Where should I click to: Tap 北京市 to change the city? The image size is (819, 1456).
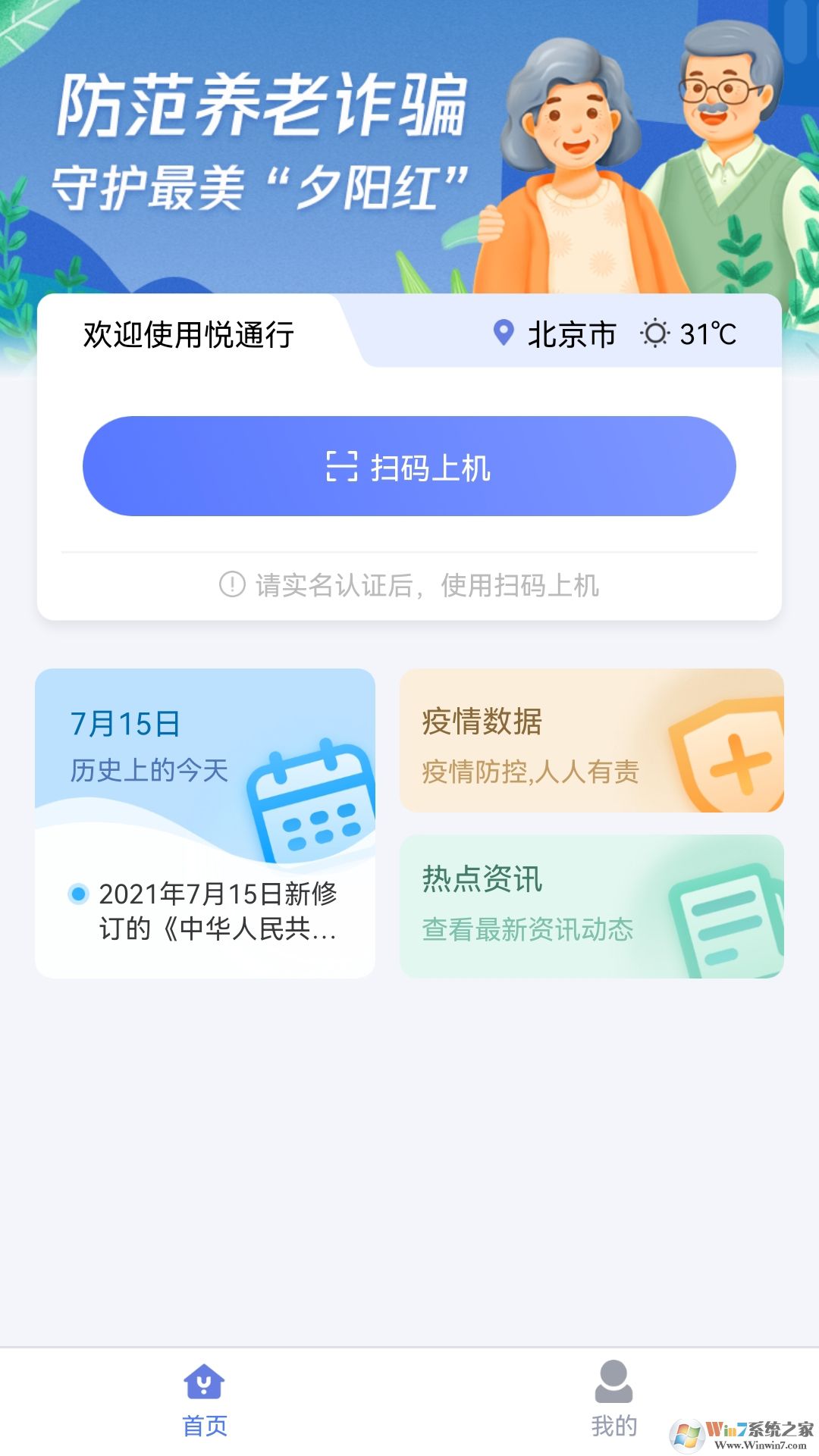pos(570,332)
